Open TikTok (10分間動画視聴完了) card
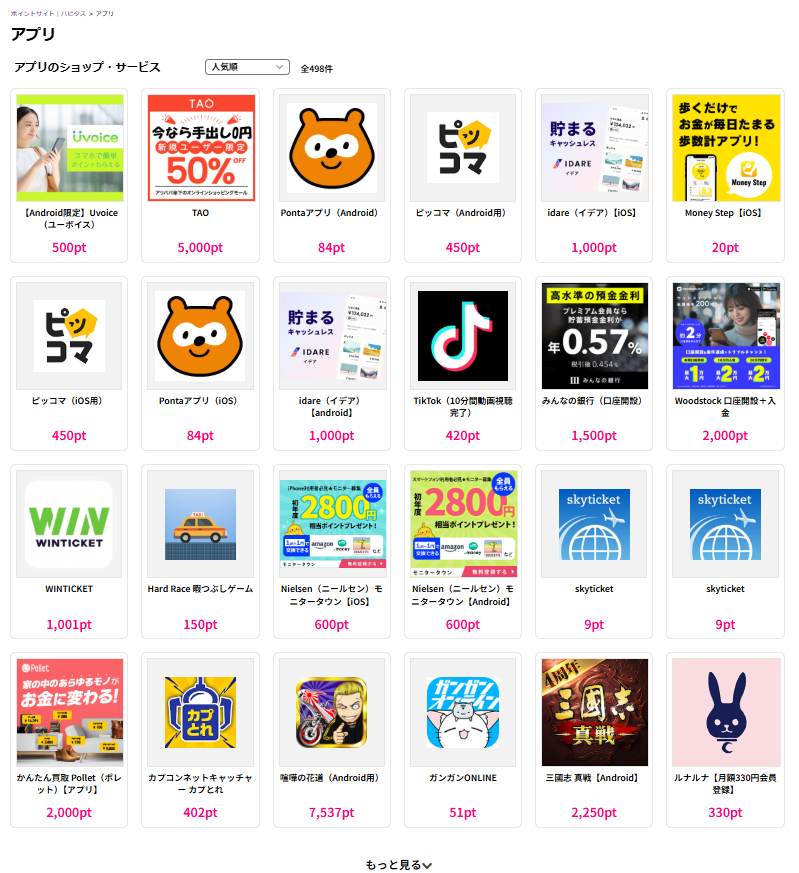The image size is (799, 873). 462,338
